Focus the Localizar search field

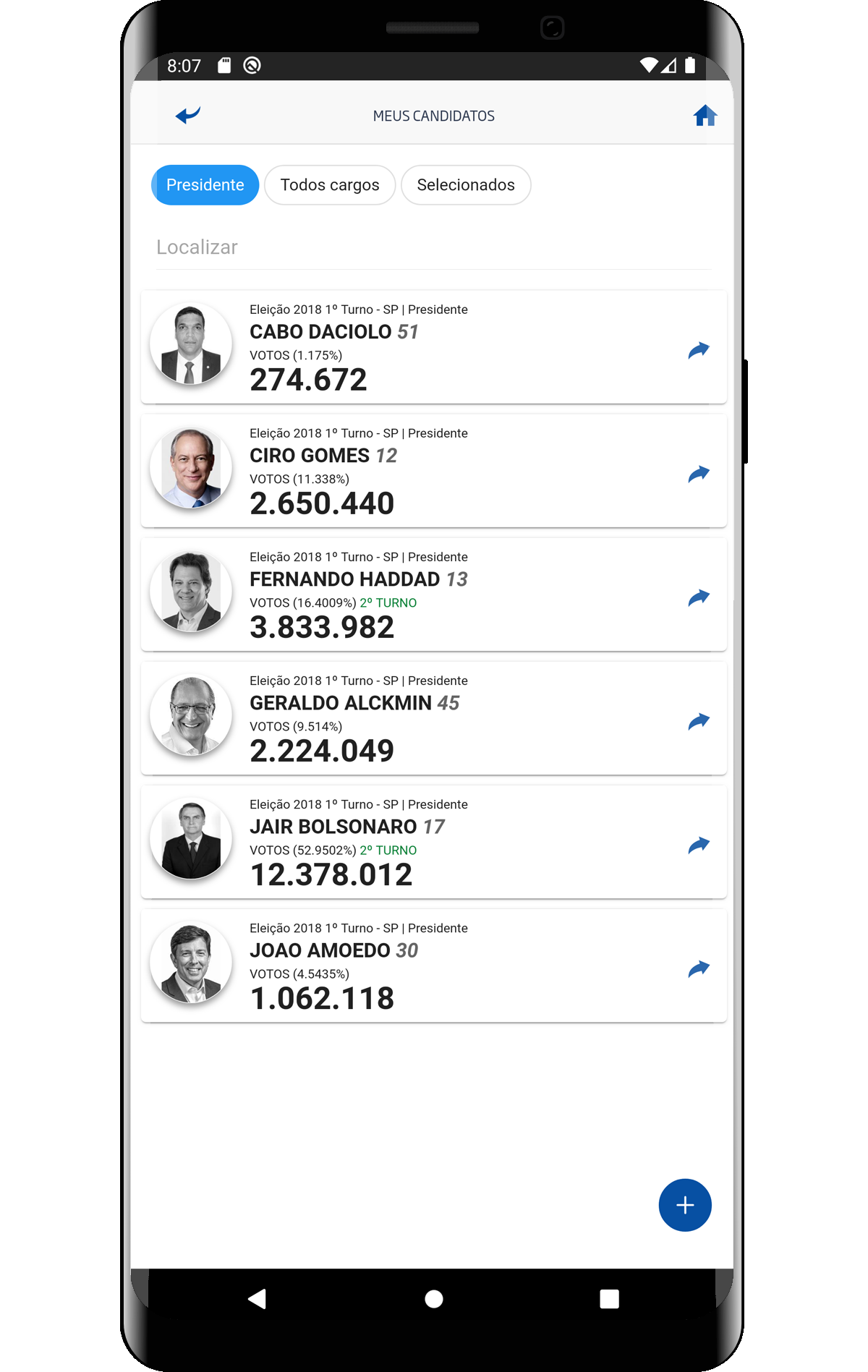click(x=433, y=247)
